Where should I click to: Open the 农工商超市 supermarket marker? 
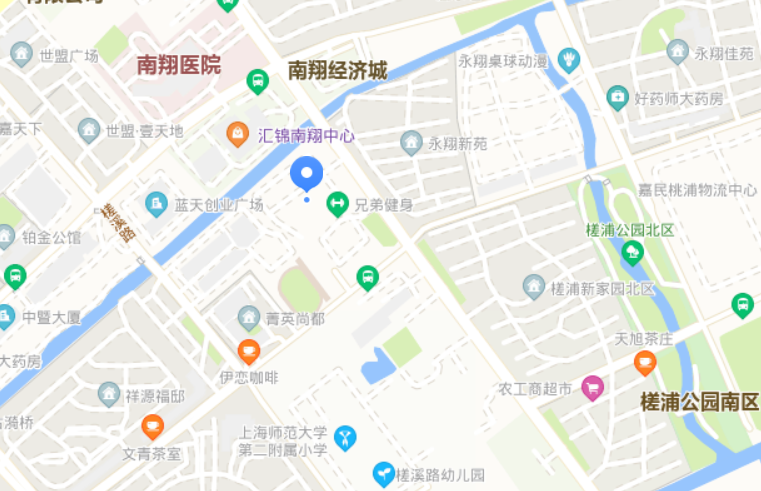coord(593,387)
